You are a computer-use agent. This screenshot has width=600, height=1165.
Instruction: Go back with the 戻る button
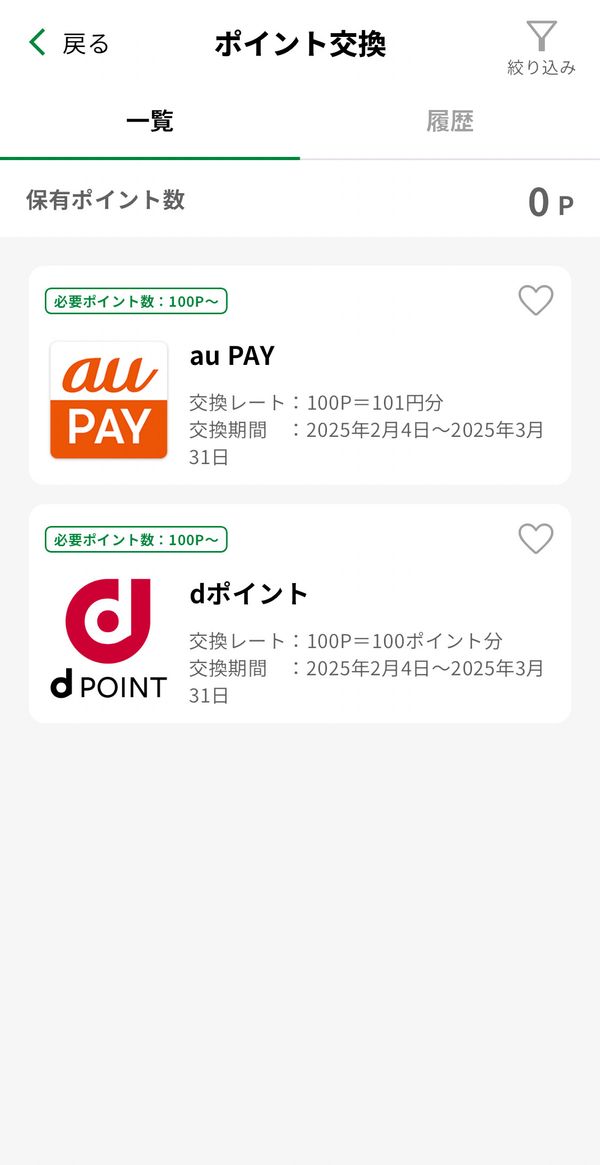coord(68,44)
